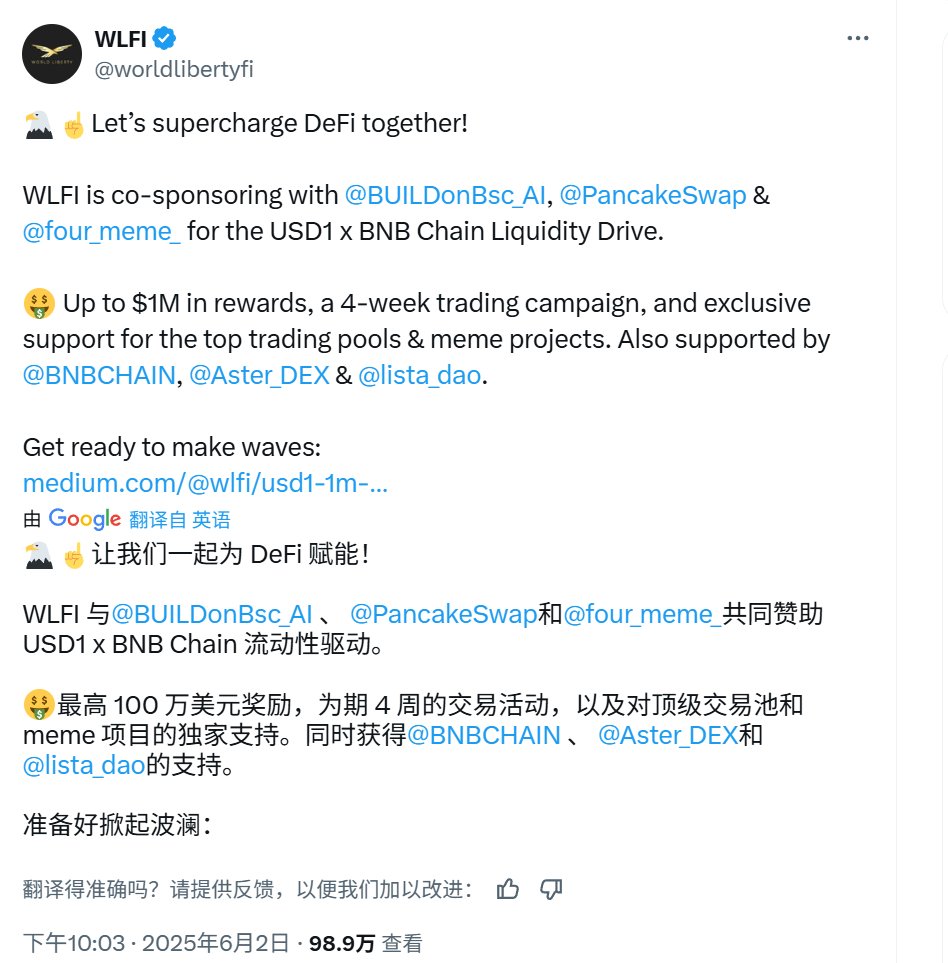Give thumbs up to the translation

tap(508, 888)
